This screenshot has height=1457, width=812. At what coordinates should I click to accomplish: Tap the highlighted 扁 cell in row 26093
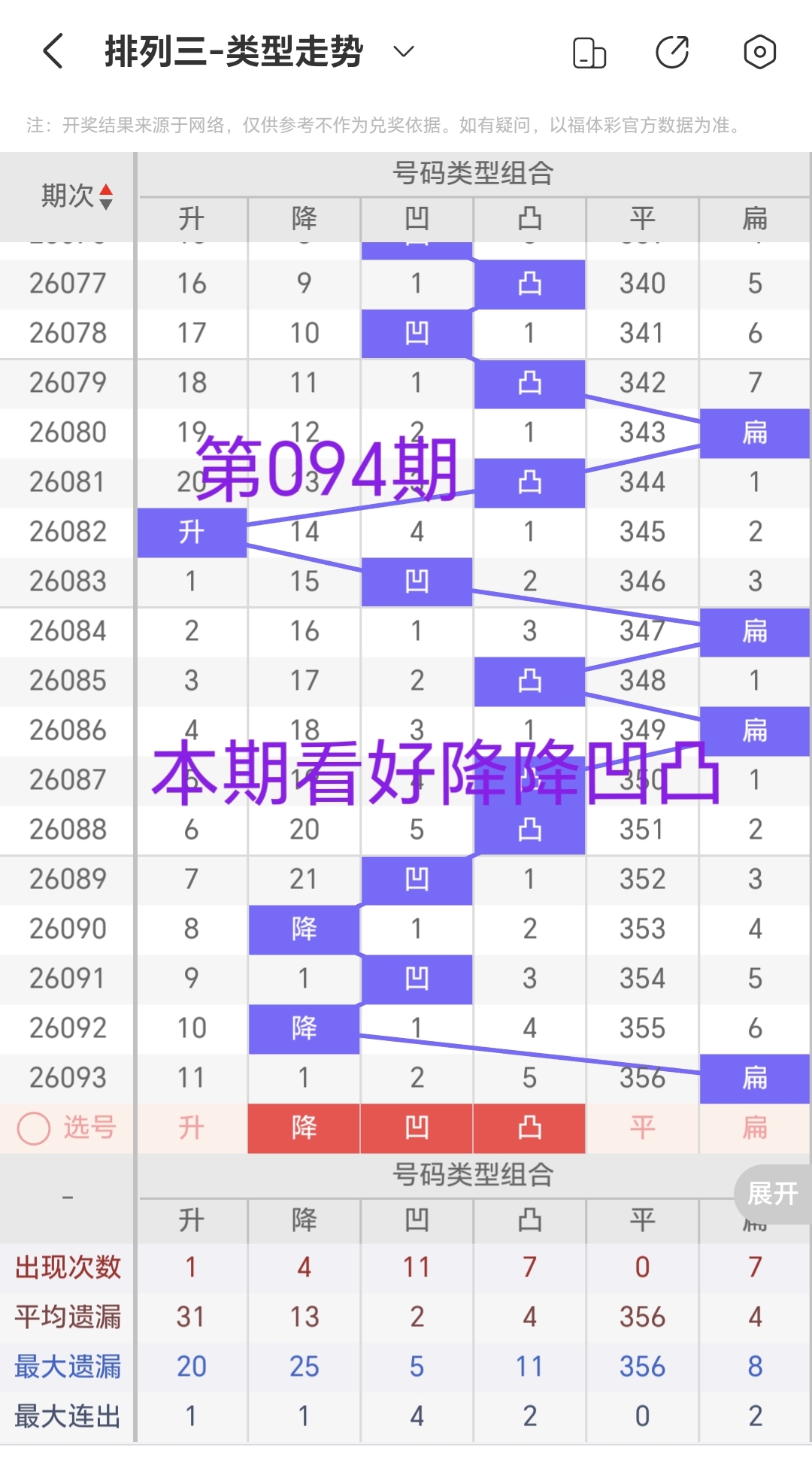click(754, 1077)
